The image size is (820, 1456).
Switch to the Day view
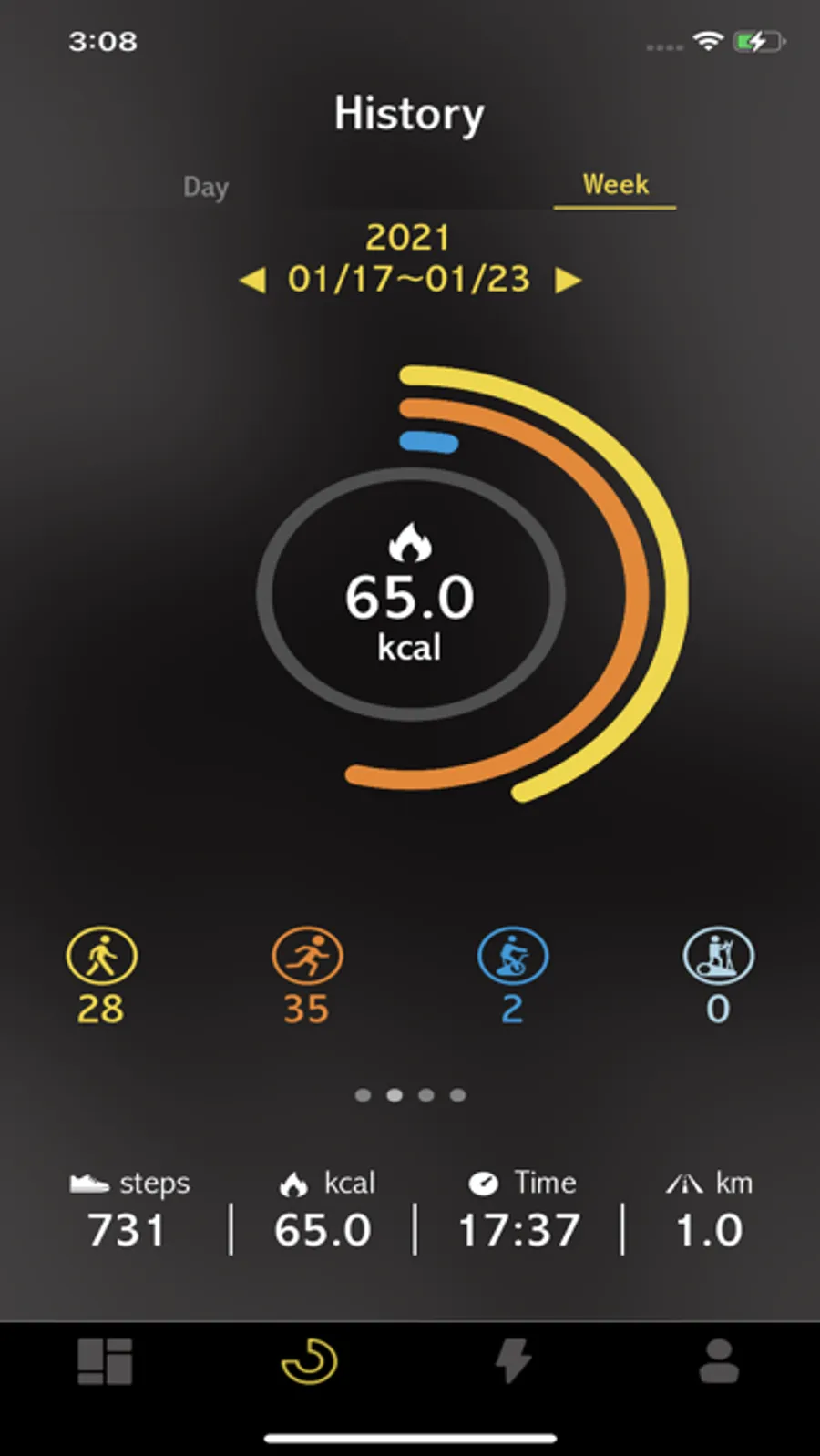(x=206, y=187)
